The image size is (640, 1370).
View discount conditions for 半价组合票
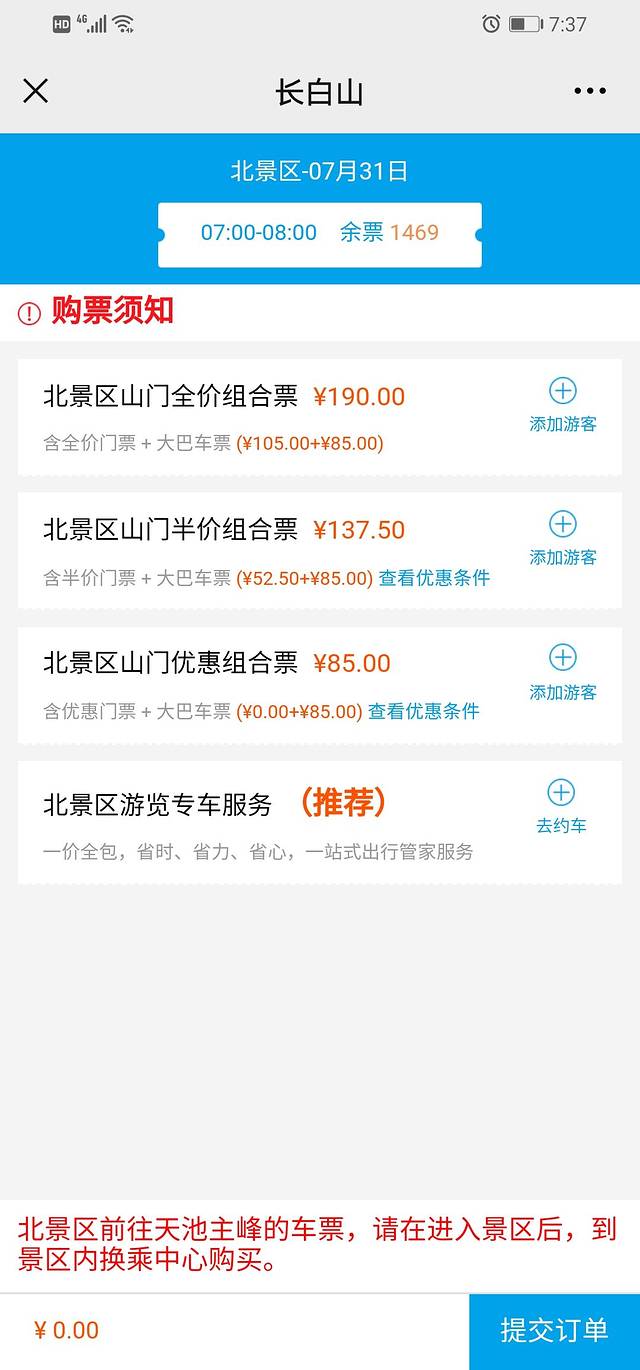(434, 578)
